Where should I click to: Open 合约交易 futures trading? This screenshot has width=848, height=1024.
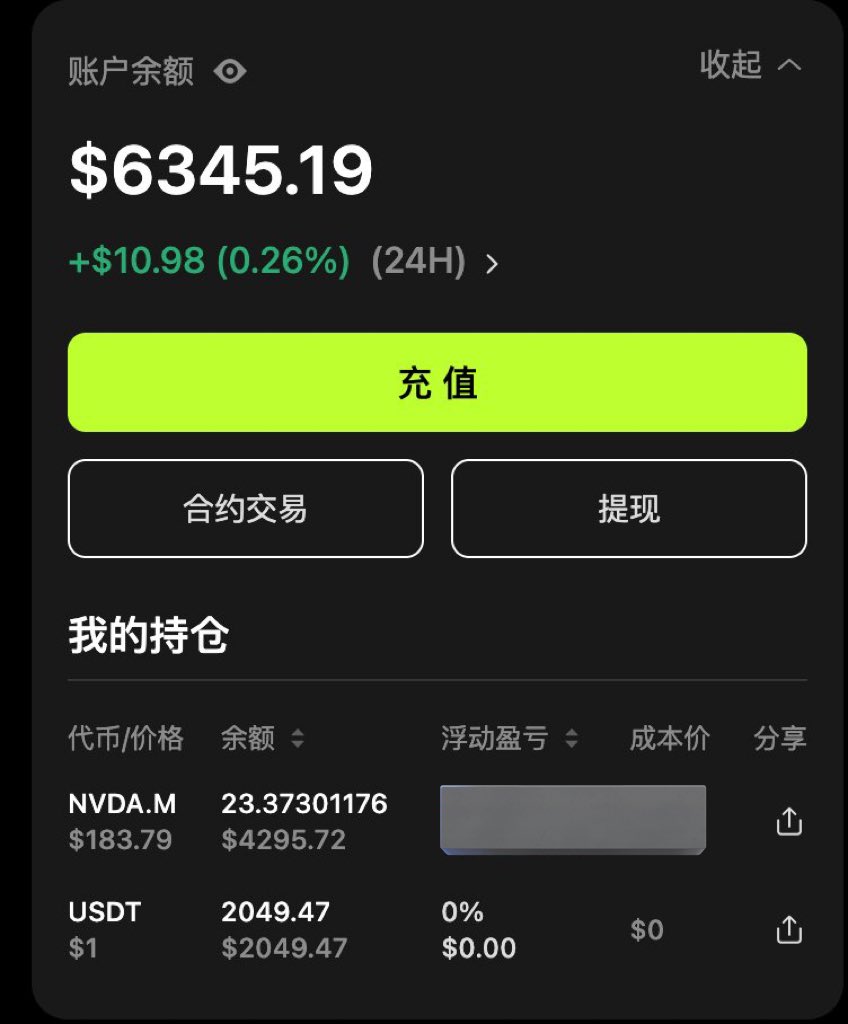point(245,509)
